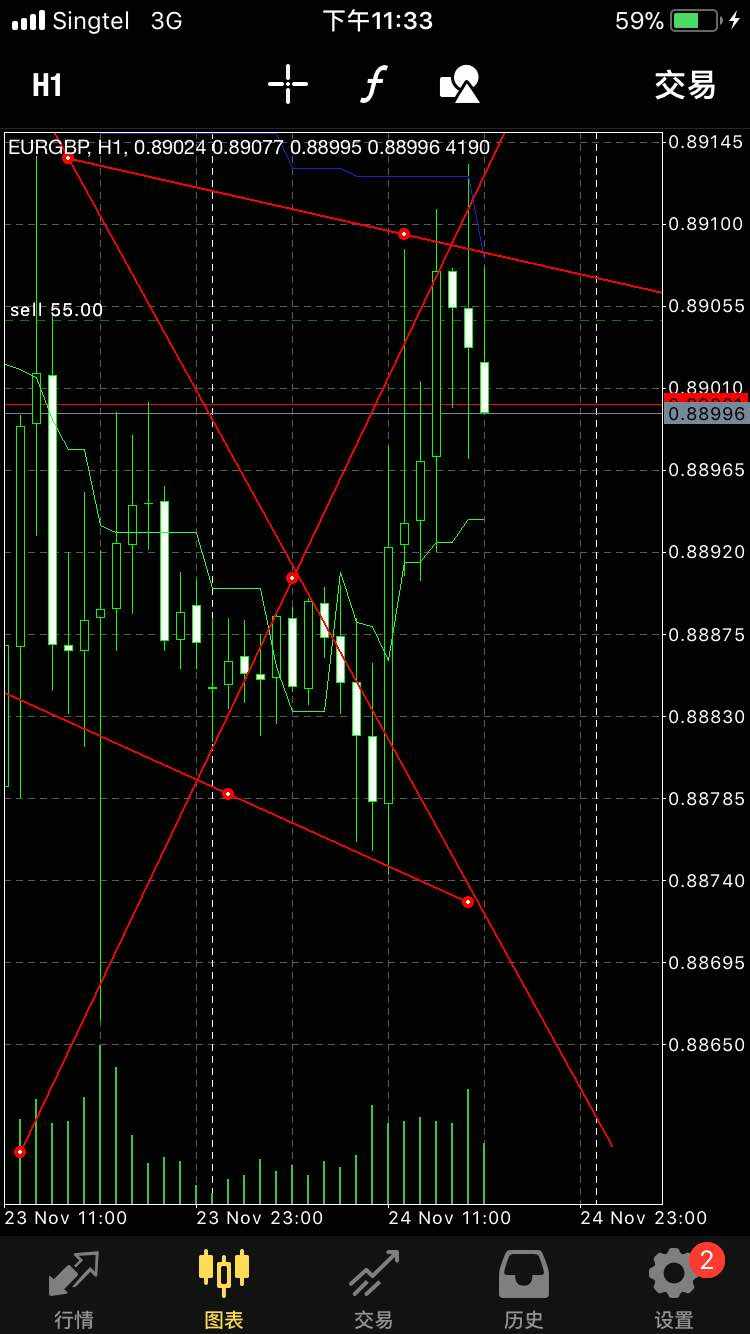Tap 交易 to open a new trade
This screenshot has width=750, height=1334.
[685, 85]
